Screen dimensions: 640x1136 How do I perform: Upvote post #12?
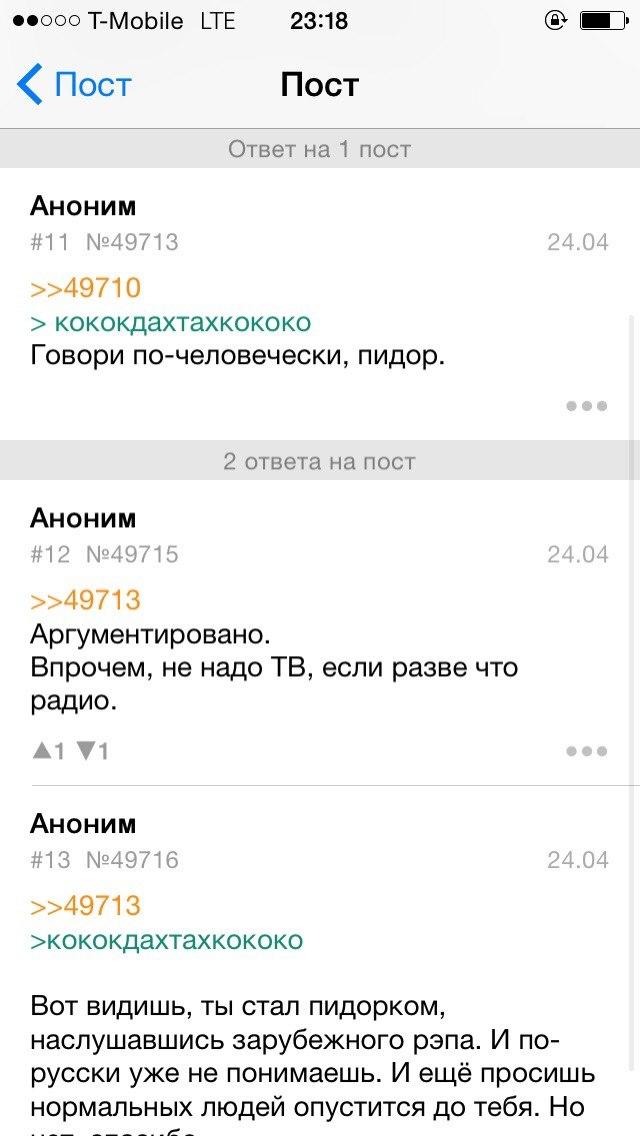click(x=49, y=751)
